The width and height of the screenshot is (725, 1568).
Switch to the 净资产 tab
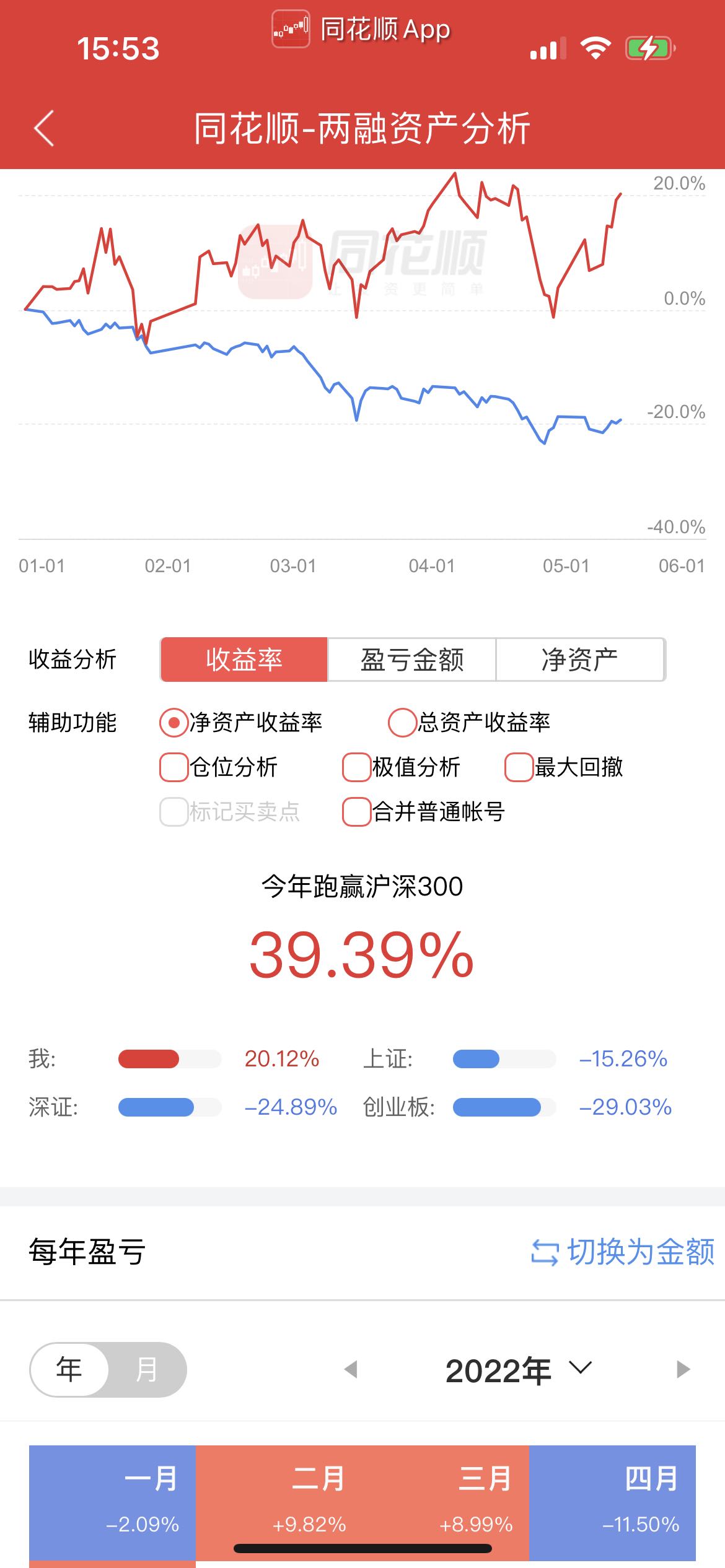tap(580, 660)
